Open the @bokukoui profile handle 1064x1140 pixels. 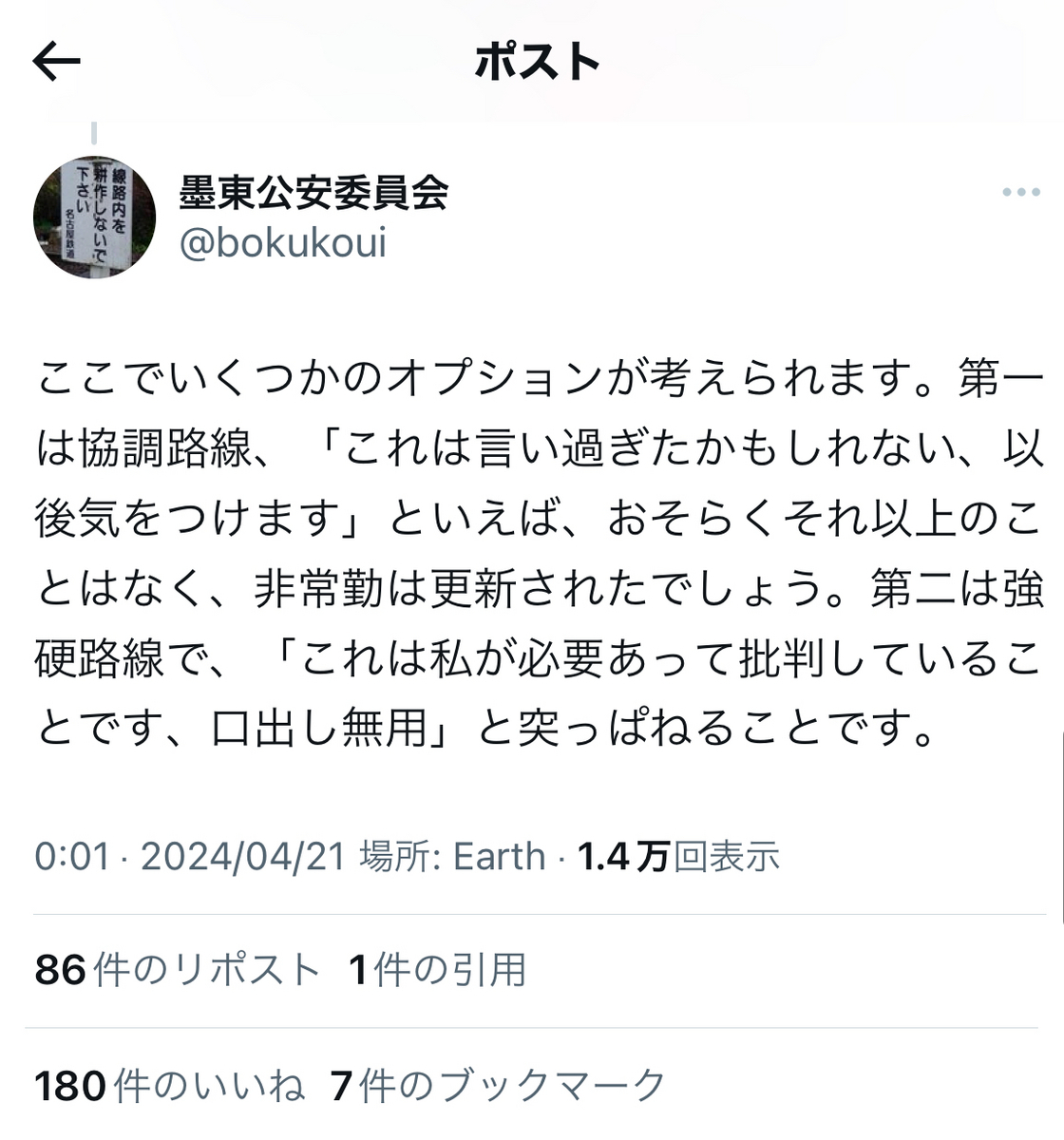[282, 243]
